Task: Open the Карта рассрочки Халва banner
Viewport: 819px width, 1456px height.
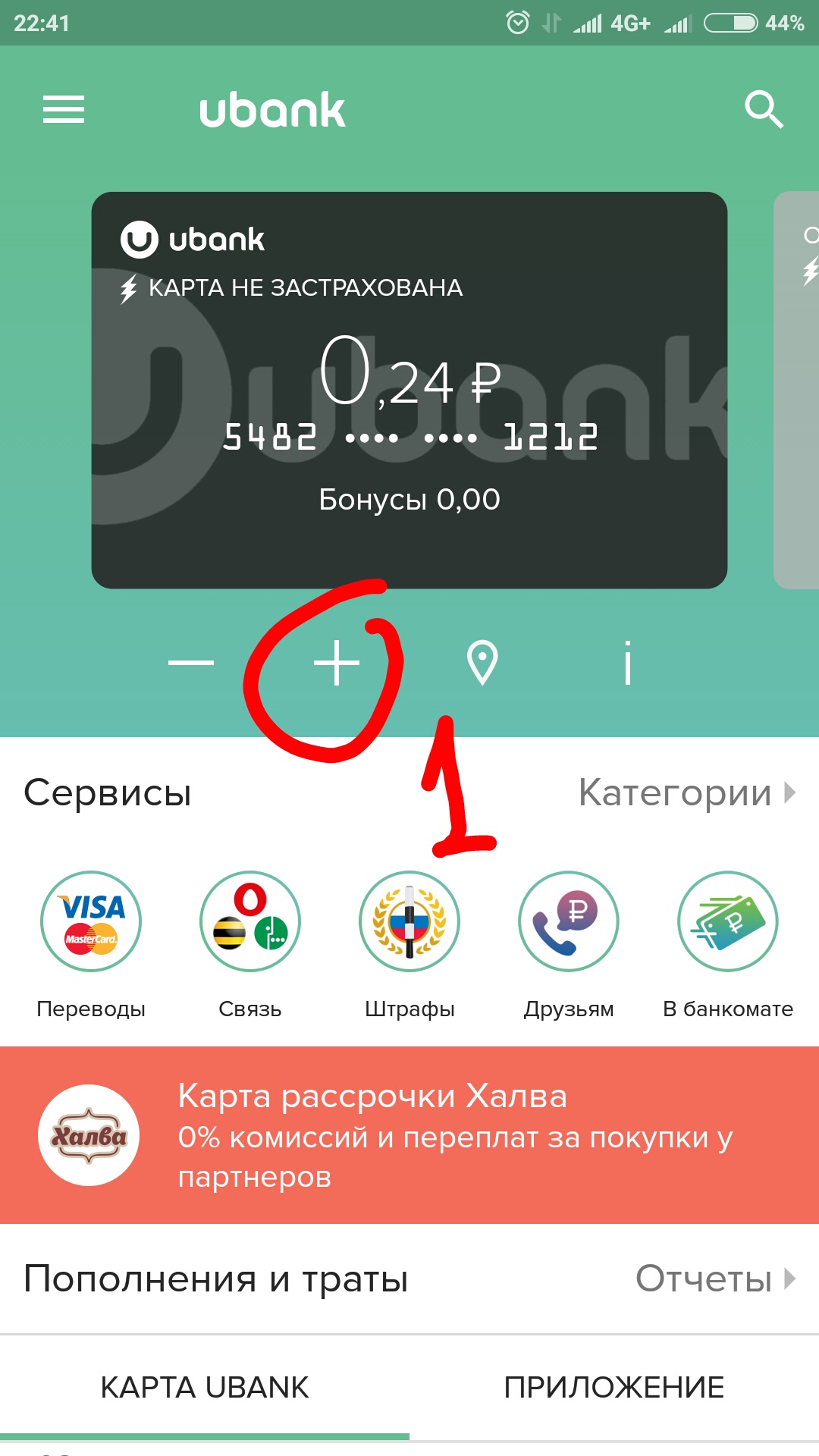Action: [x=409, y=1135]
